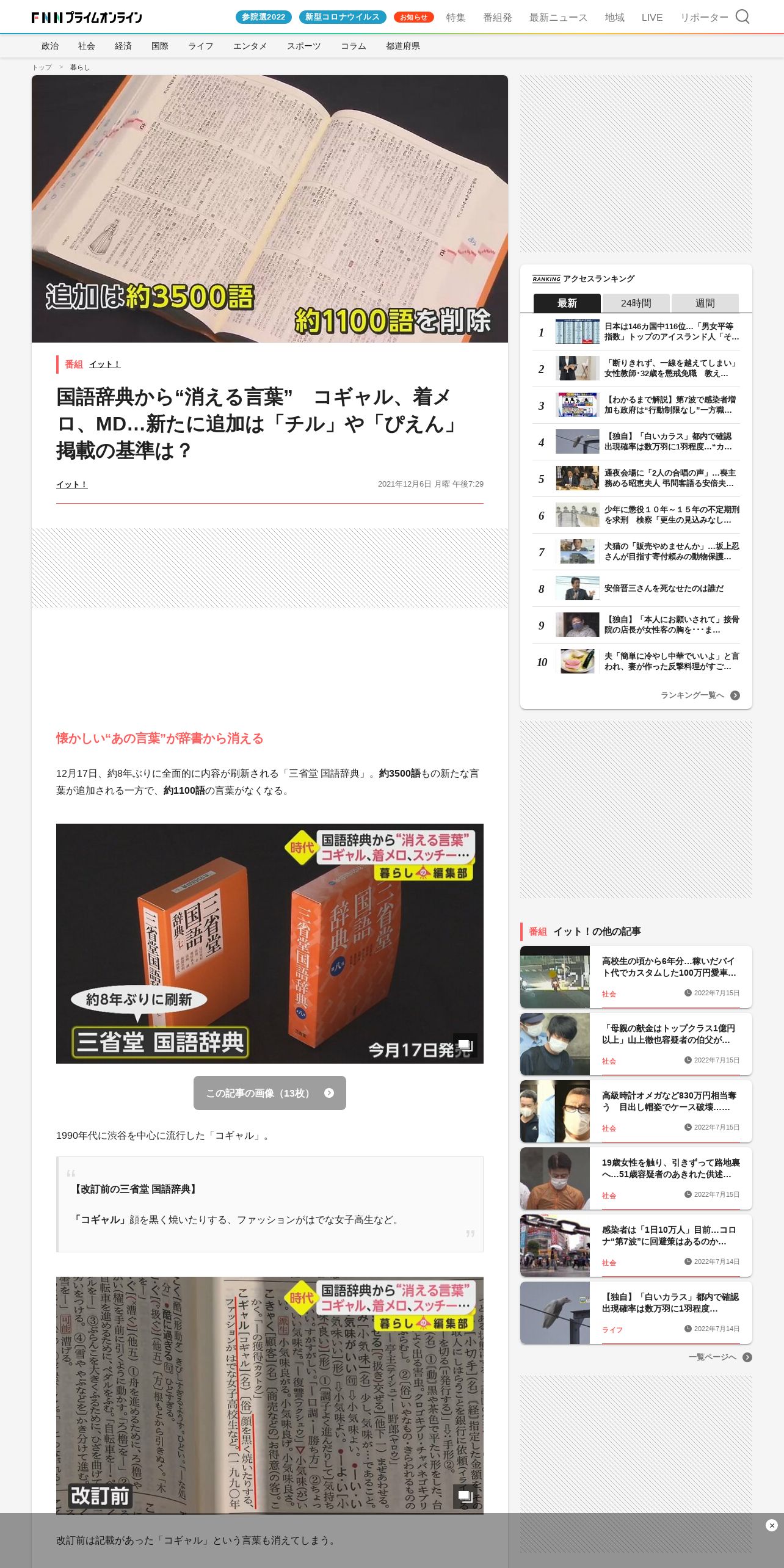Open the 参院選2022 chip

point(263,17)
